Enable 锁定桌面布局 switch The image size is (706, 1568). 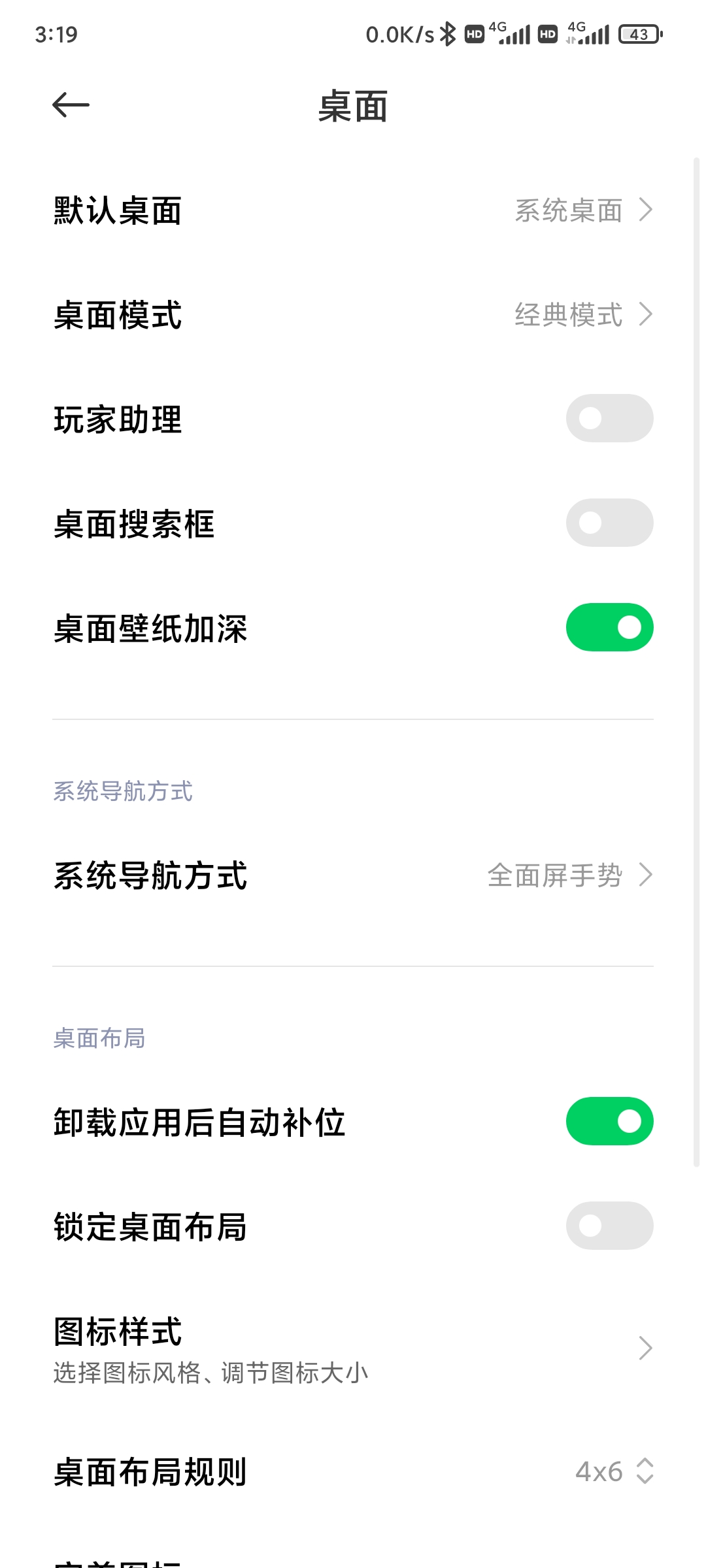(609, 1226)
